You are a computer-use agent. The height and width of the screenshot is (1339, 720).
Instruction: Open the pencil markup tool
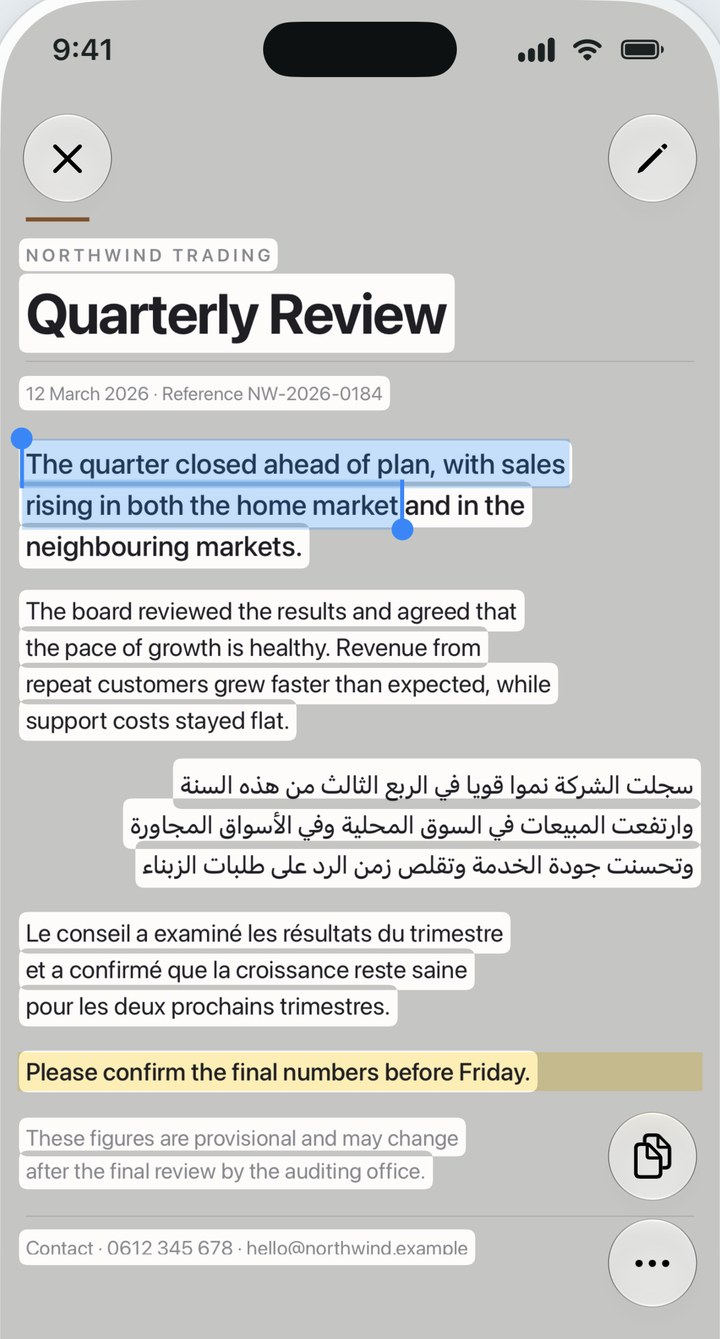click(x=652, y=158)
